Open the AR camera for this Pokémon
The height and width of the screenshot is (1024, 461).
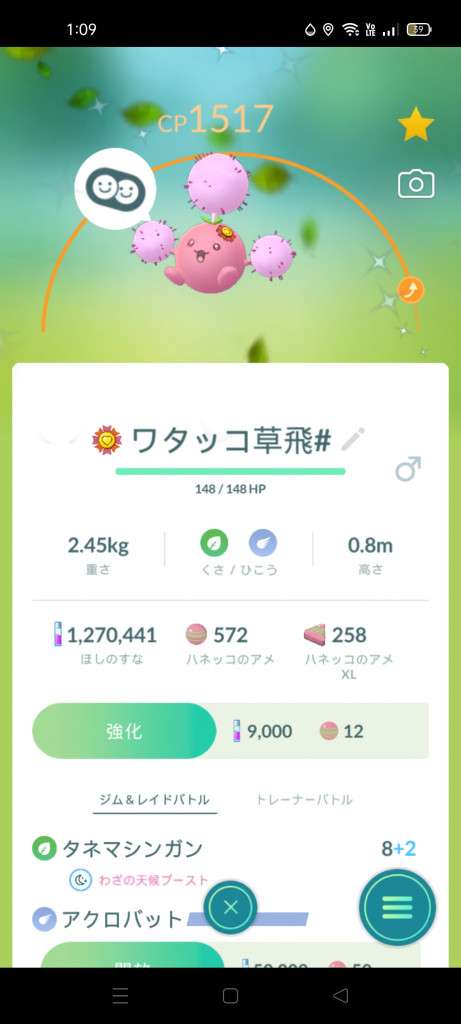point(416,184)
